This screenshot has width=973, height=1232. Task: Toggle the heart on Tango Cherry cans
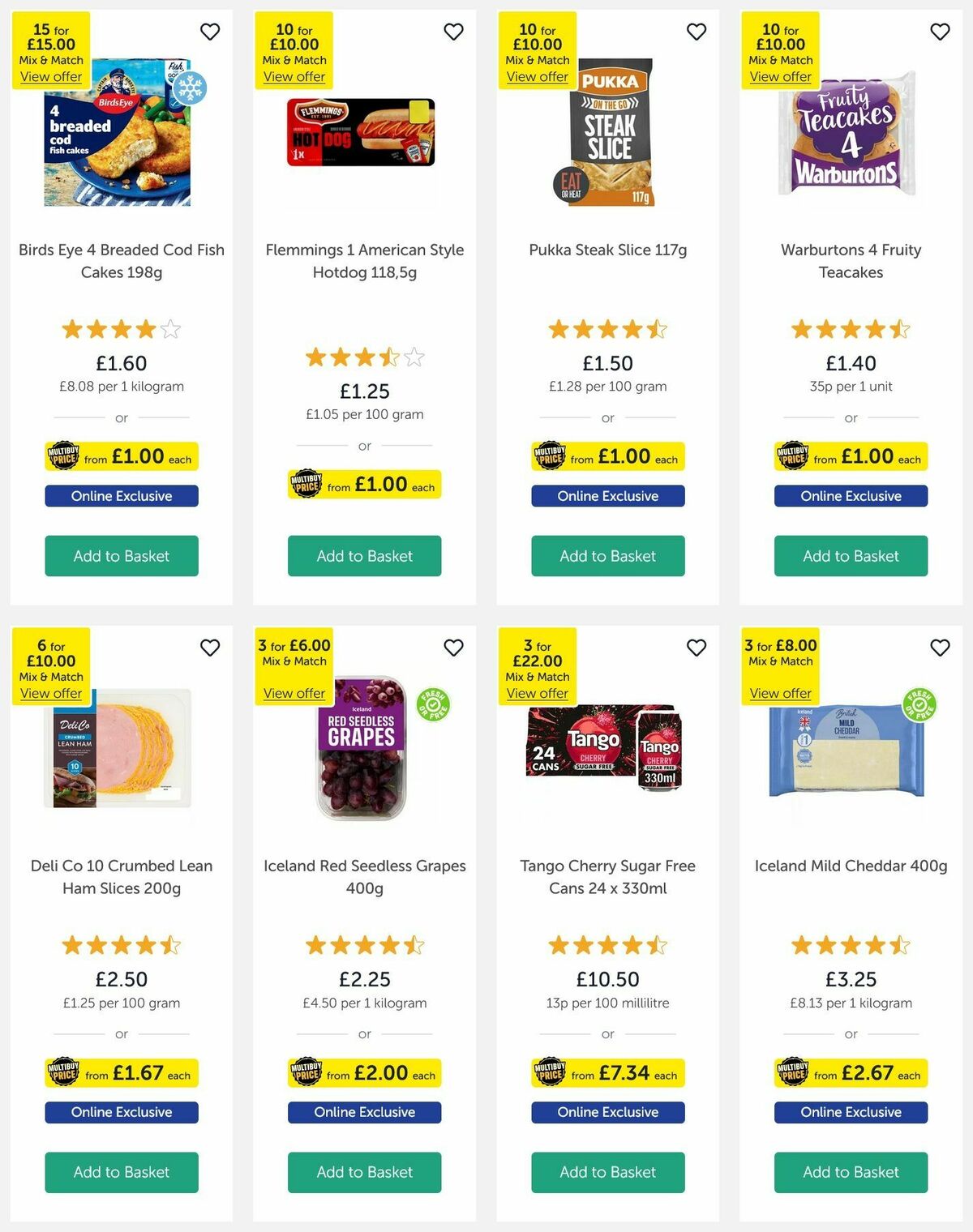[697, 648]
